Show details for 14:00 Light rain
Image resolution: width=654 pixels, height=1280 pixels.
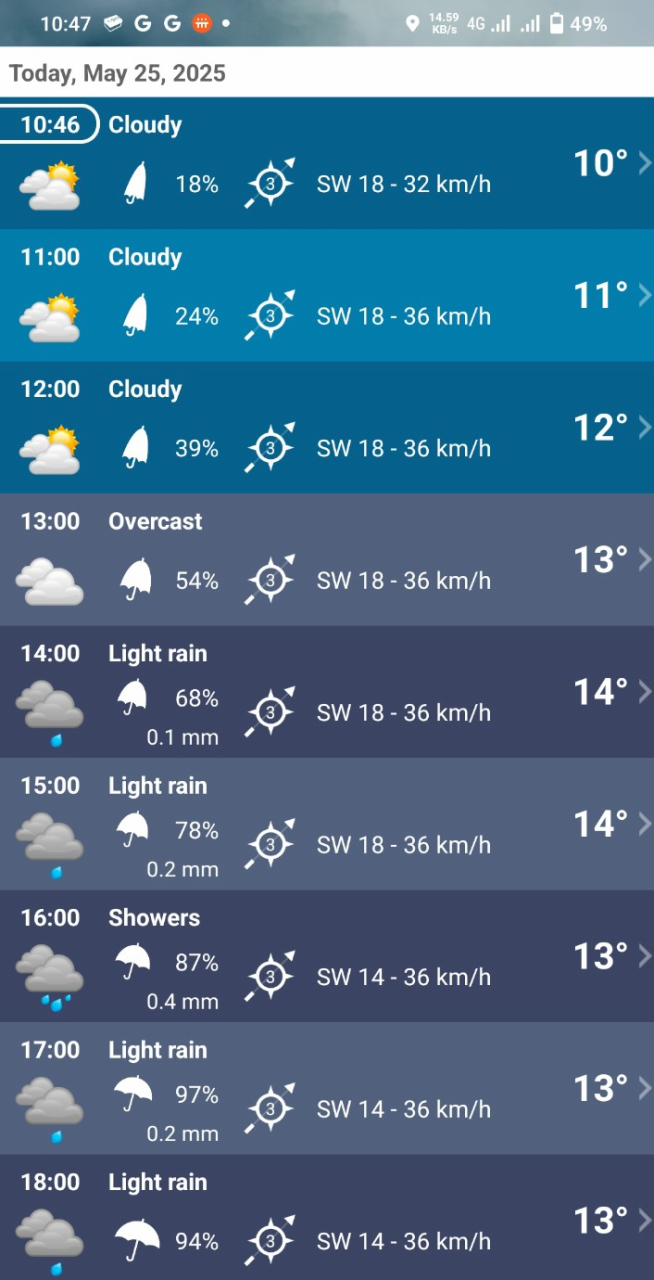[327, 691]
